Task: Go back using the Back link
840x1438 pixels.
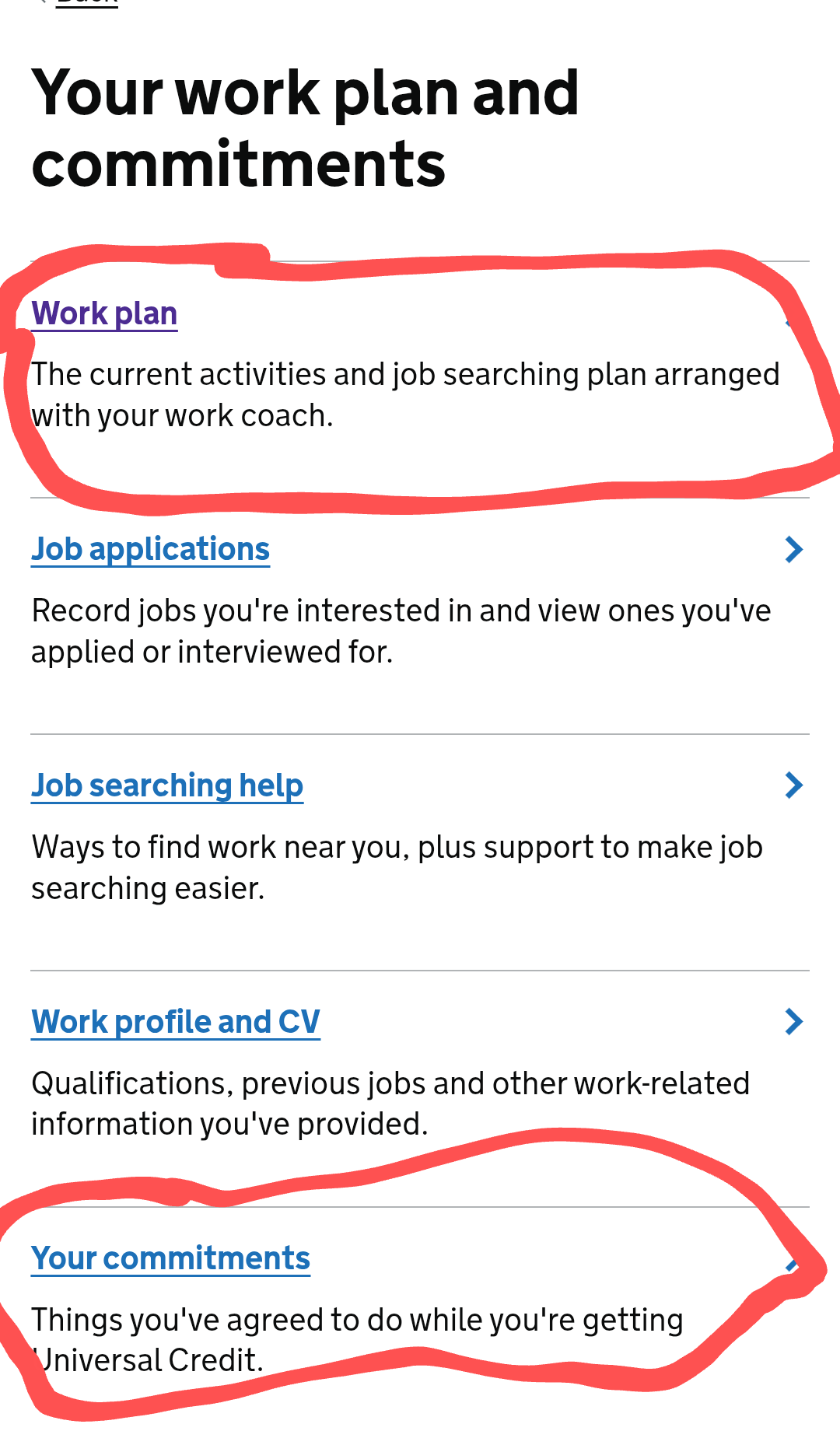Action: click(86, 2)
